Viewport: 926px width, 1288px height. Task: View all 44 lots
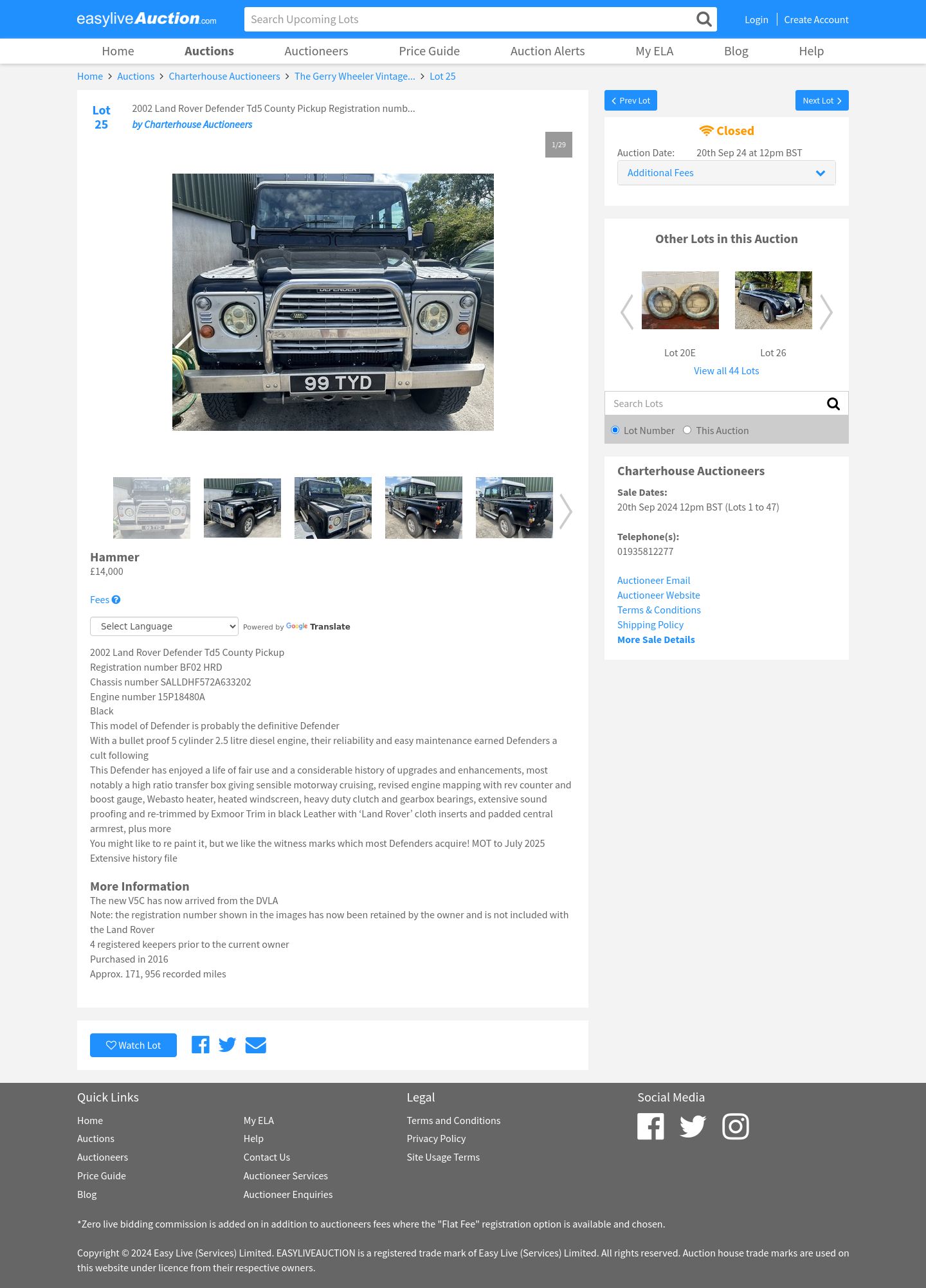pyautogui.click(x=726, y=371)
